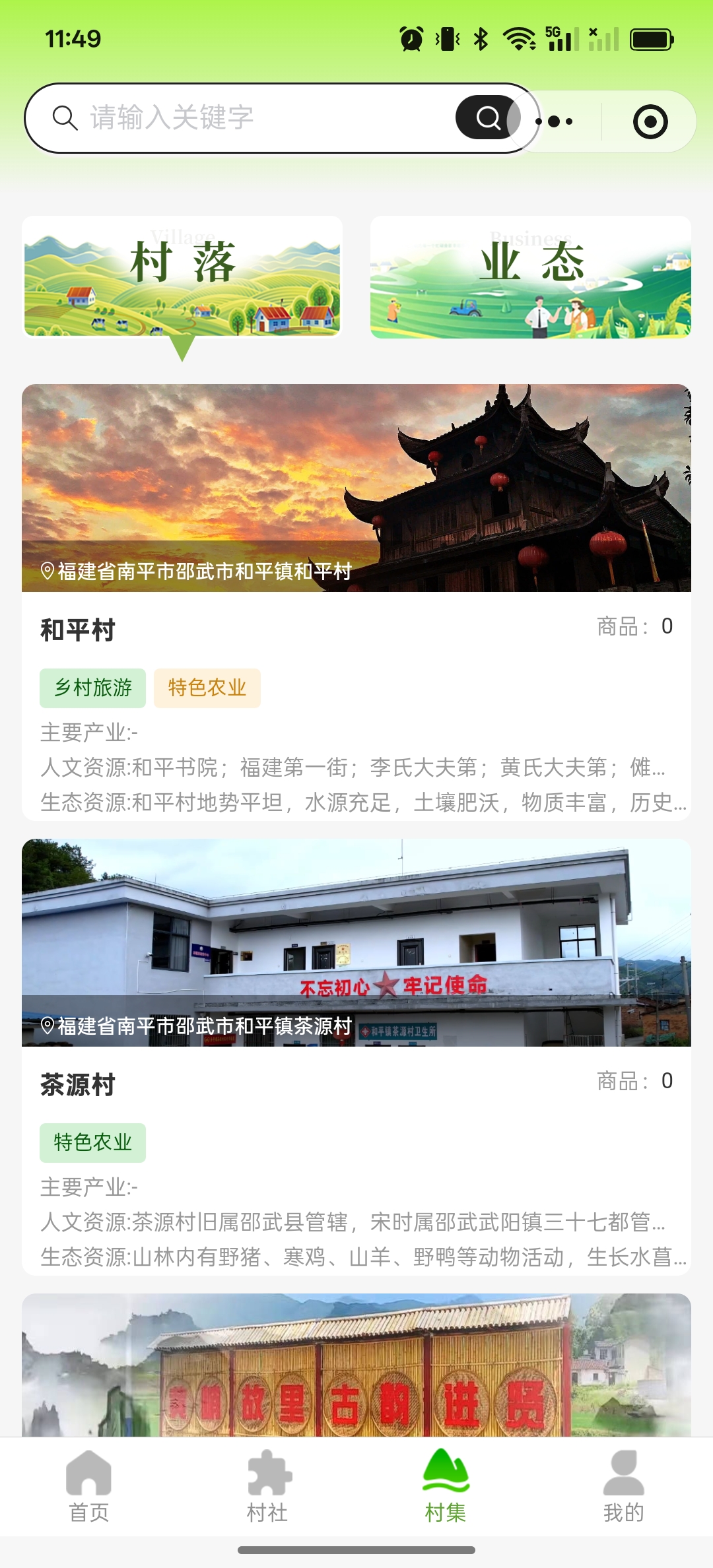Open the 我的 profile tab
This screenshot has height=1568, width=713.
[624, 1486]
